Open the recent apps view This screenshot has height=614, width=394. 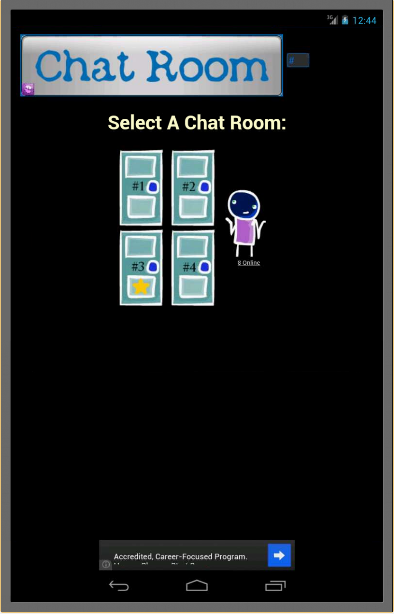point(275,586)
